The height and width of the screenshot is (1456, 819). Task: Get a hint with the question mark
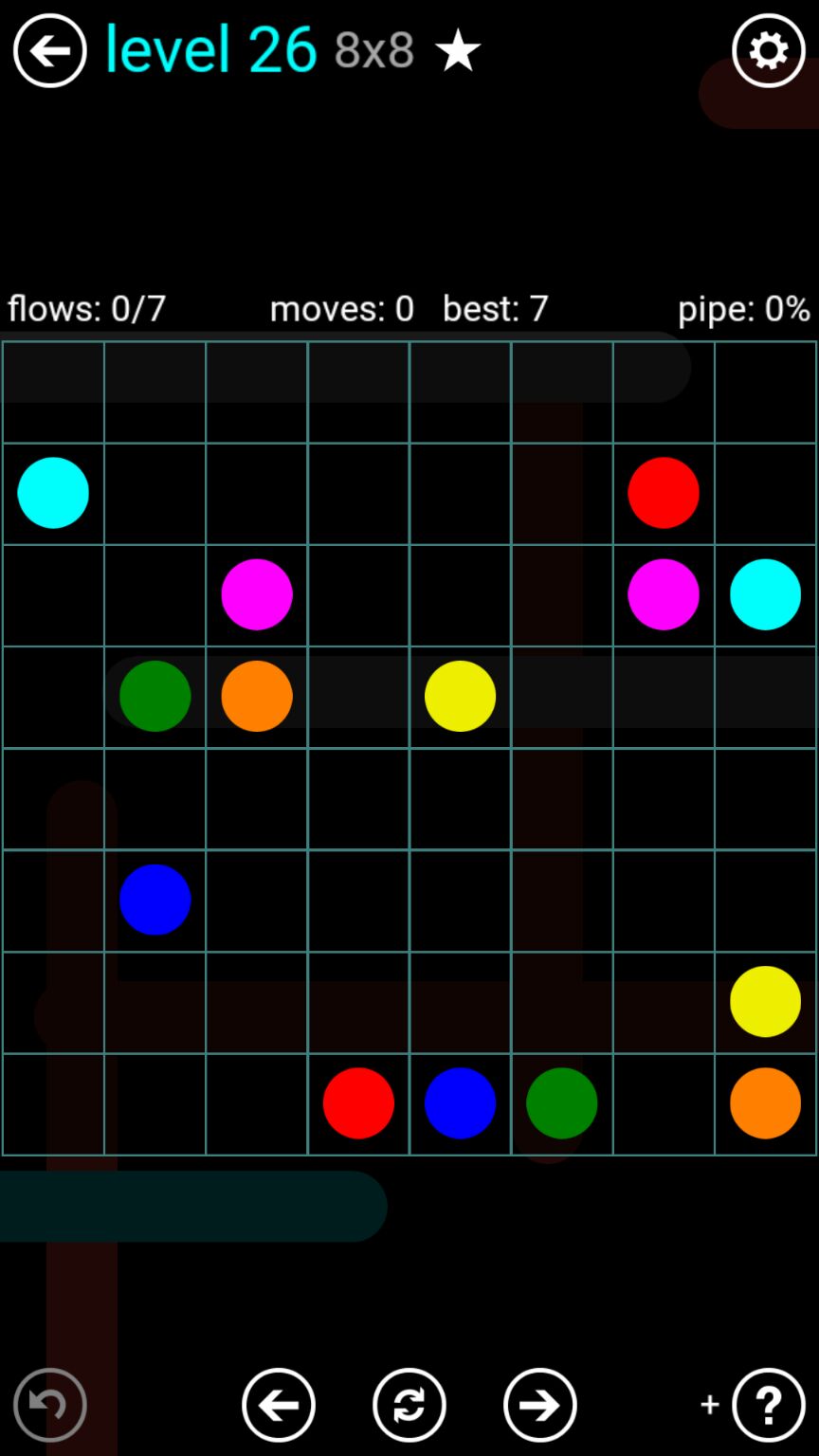(768, 1404)
